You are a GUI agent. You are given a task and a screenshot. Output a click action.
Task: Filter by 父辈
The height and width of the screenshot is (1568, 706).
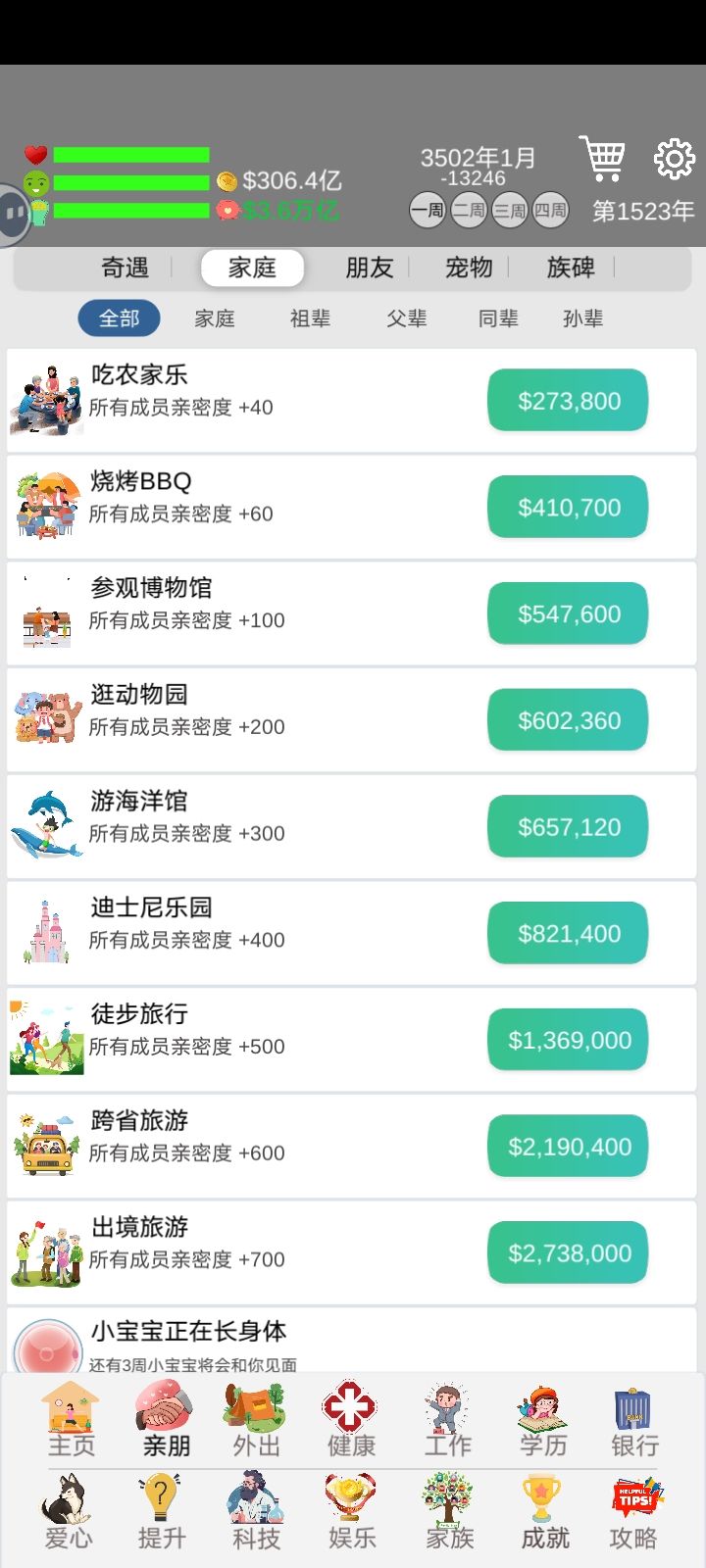point(406,318)
